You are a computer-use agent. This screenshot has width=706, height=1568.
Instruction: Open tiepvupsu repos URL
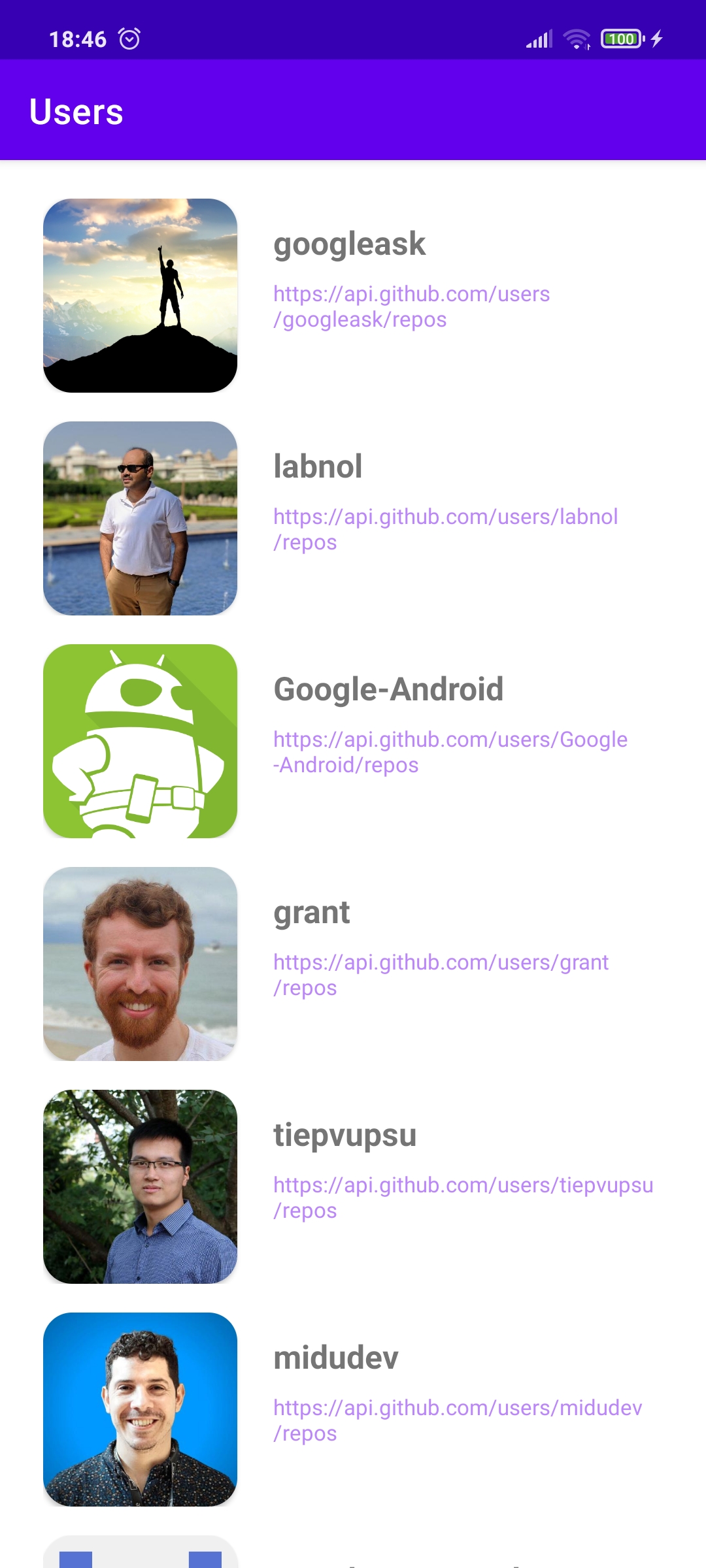click(x=463, y=1197)
